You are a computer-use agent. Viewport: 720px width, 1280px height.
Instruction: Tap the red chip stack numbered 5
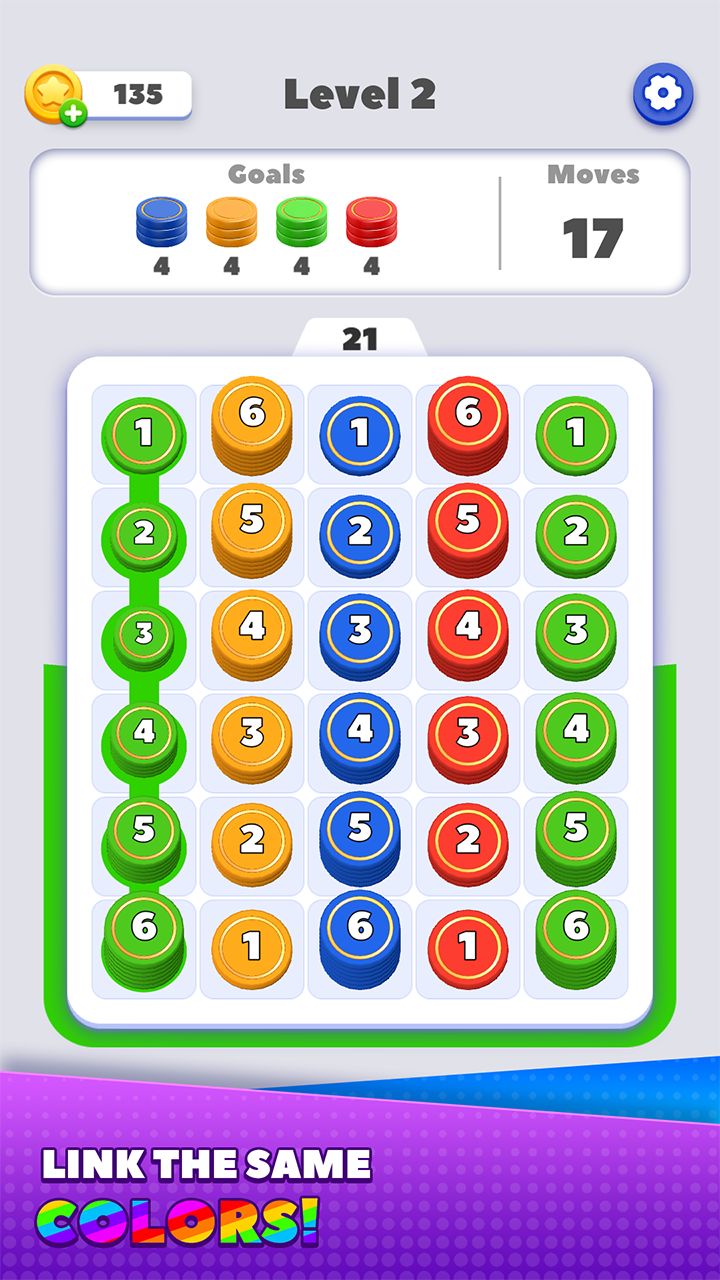(468, 524)
